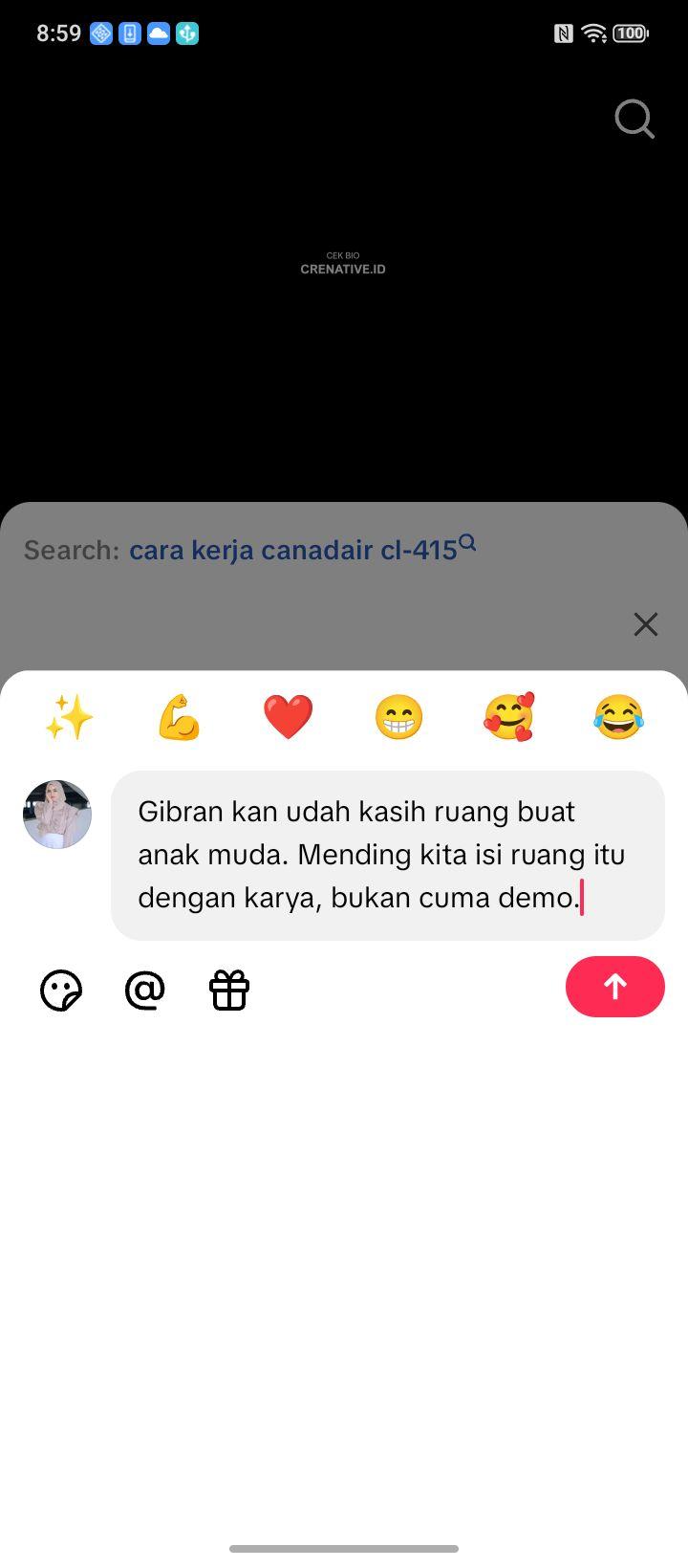688x1568 pixels.
Task: Insert the smiling face with hearts emoji
Action: (508, 717)
